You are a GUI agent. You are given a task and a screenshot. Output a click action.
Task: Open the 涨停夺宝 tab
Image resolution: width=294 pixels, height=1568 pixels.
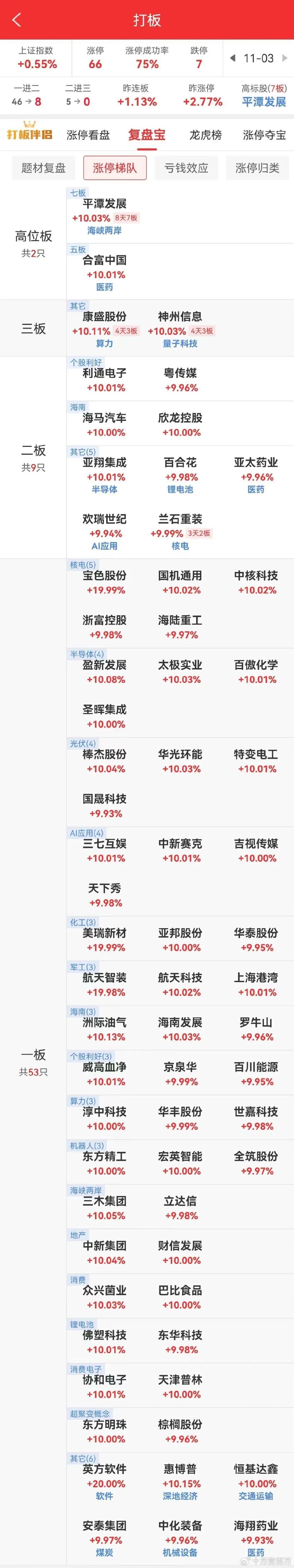click(264, 135)
